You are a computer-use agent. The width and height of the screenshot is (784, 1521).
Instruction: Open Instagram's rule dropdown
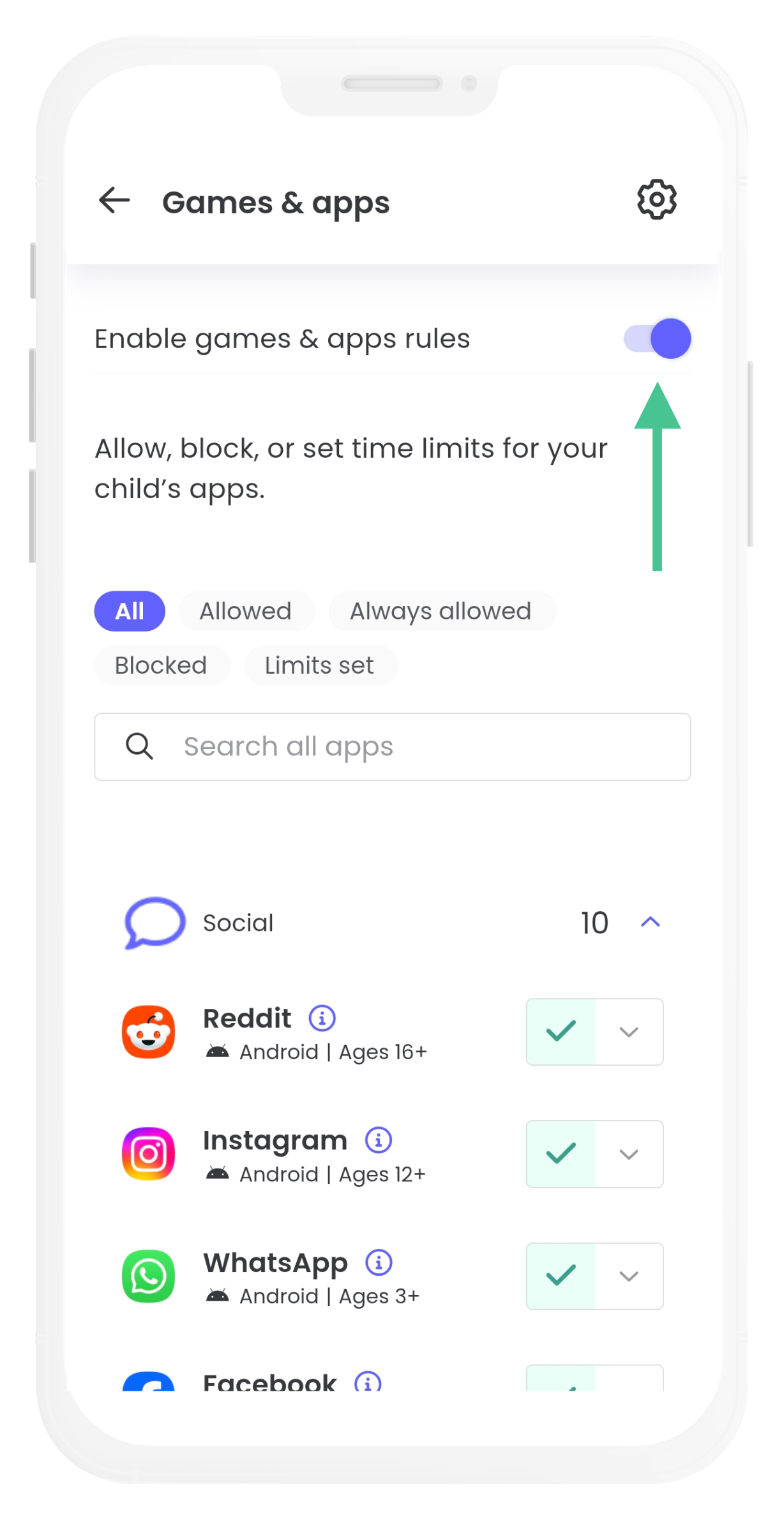(629, 1153)
